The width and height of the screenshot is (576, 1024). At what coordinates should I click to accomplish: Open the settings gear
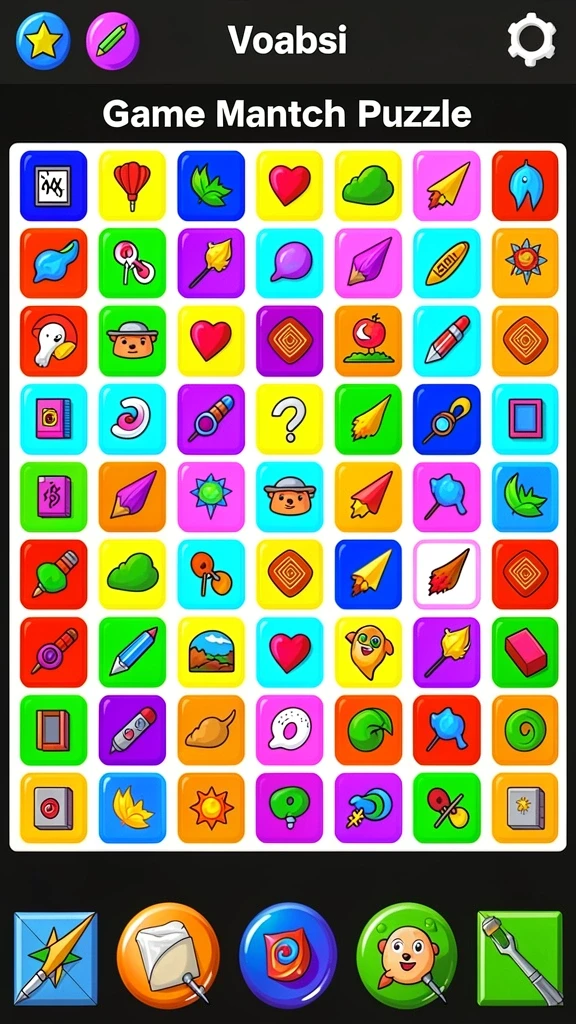[x=532, y=39]
